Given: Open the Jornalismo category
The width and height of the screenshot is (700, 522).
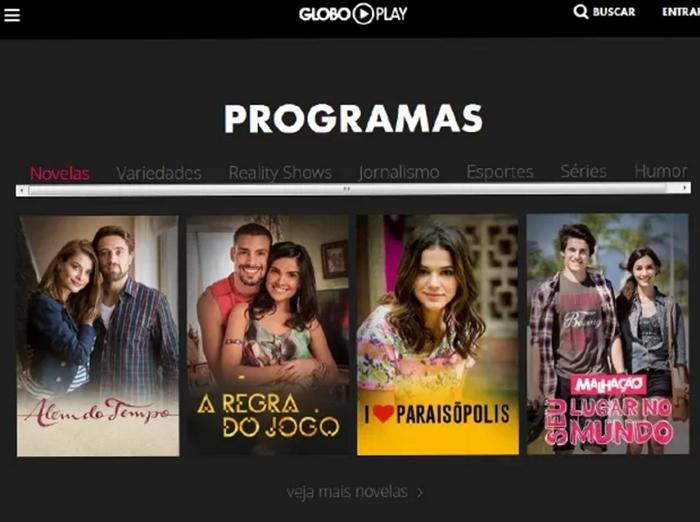Looking at the screenshot, I should pos(398,173).
